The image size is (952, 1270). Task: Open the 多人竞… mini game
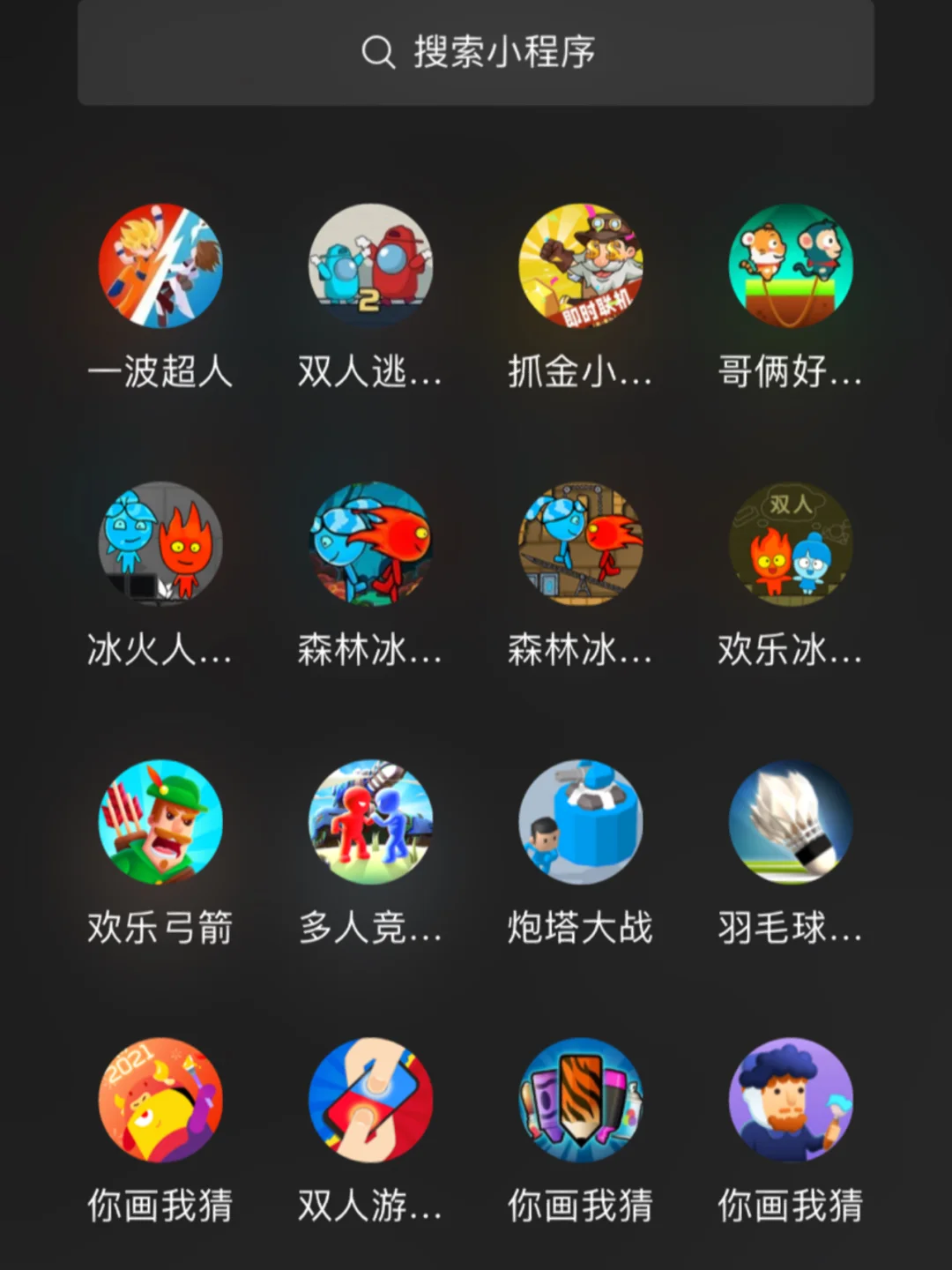[x=370, y=822]
